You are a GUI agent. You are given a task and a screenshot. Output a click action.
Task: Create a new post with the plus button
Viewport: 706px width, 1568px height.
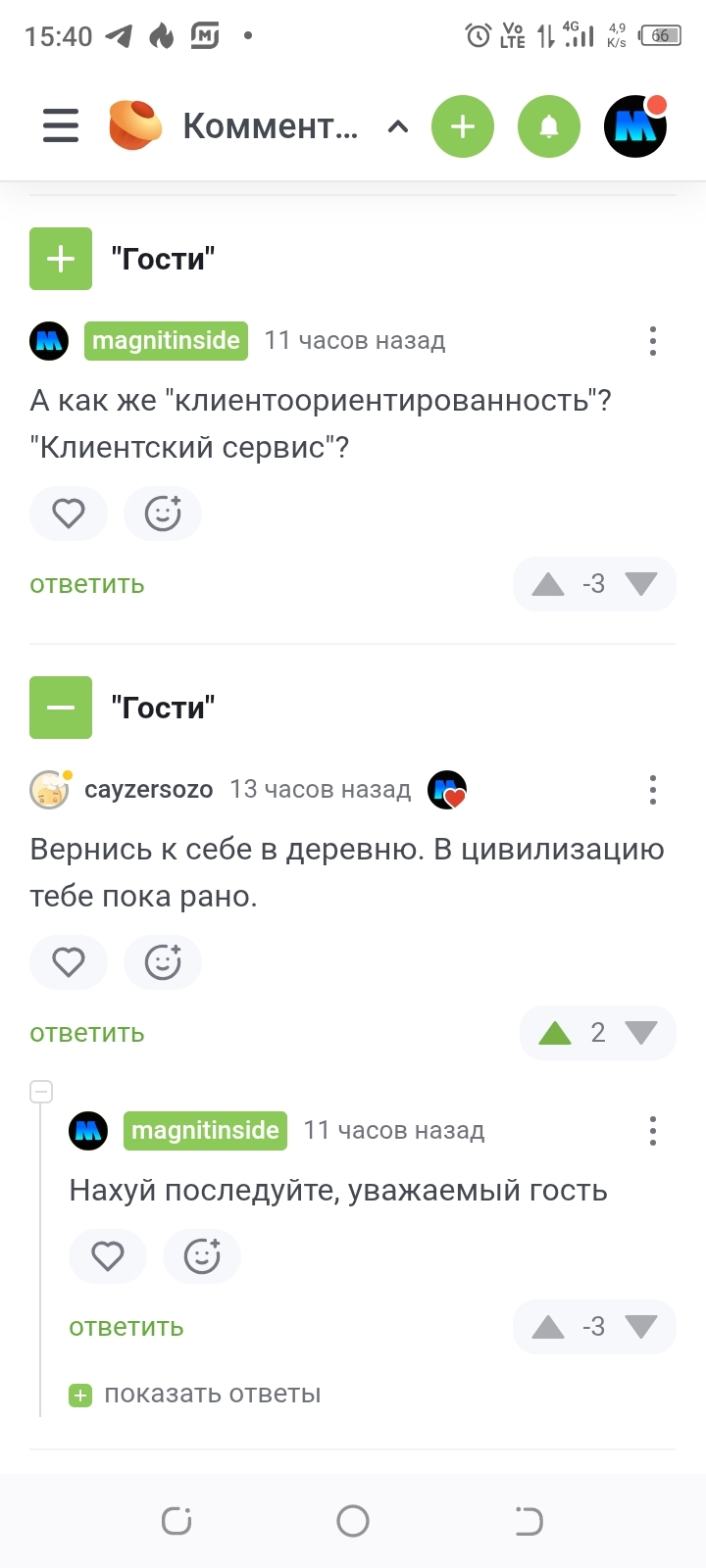[463, 126]
